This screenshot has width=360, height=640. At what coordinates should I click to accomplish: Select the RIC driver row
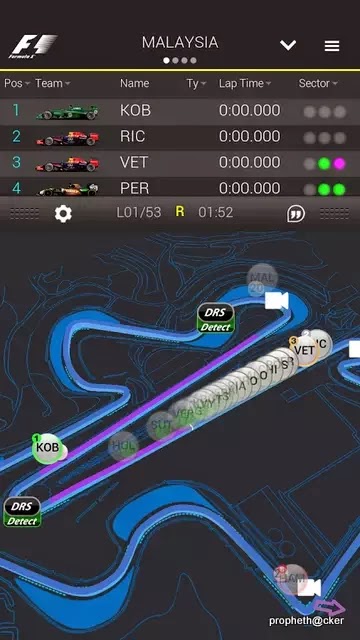(180, 137)
